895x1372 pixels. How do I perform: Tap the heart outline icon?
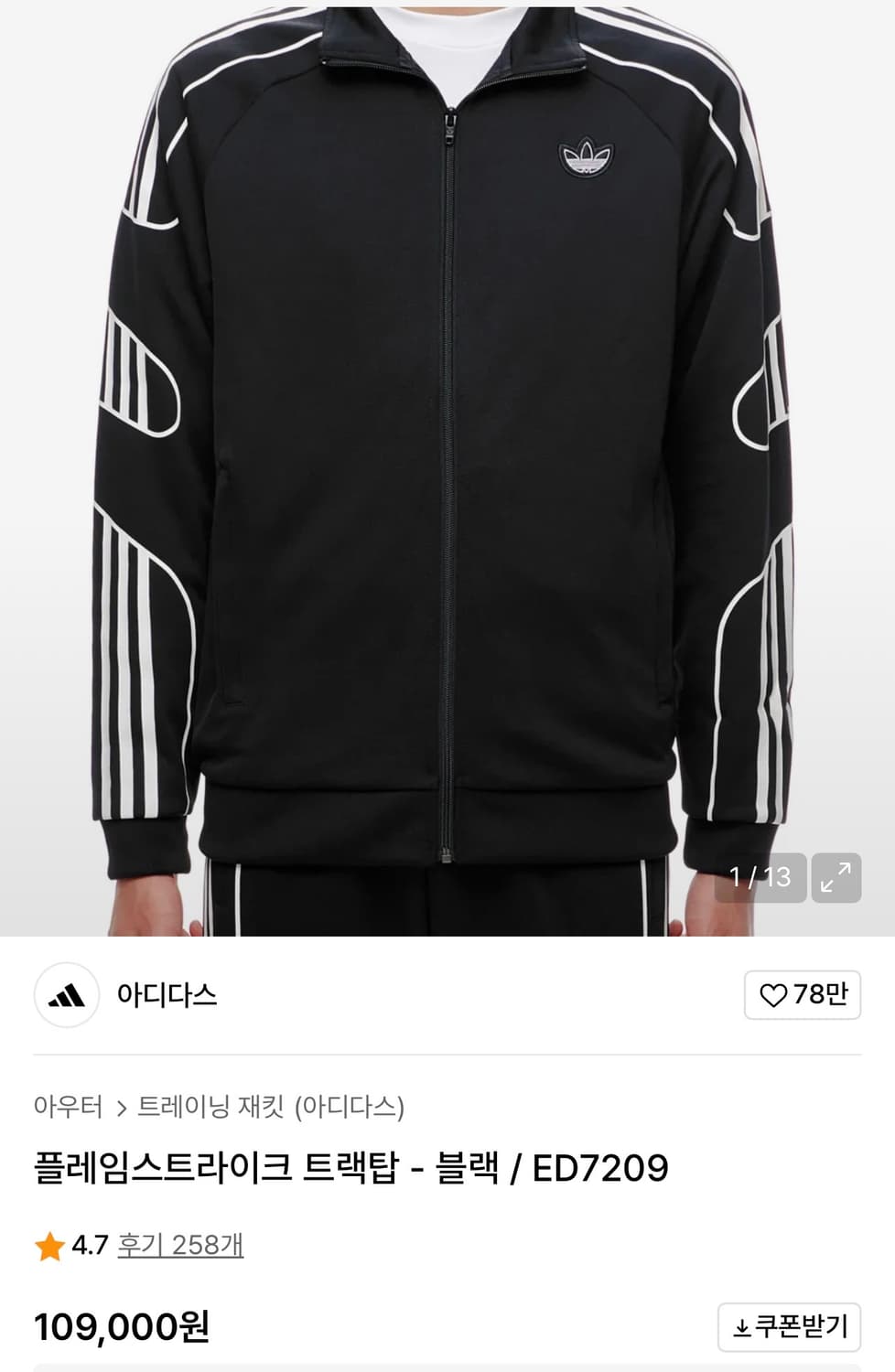point(774,996)
